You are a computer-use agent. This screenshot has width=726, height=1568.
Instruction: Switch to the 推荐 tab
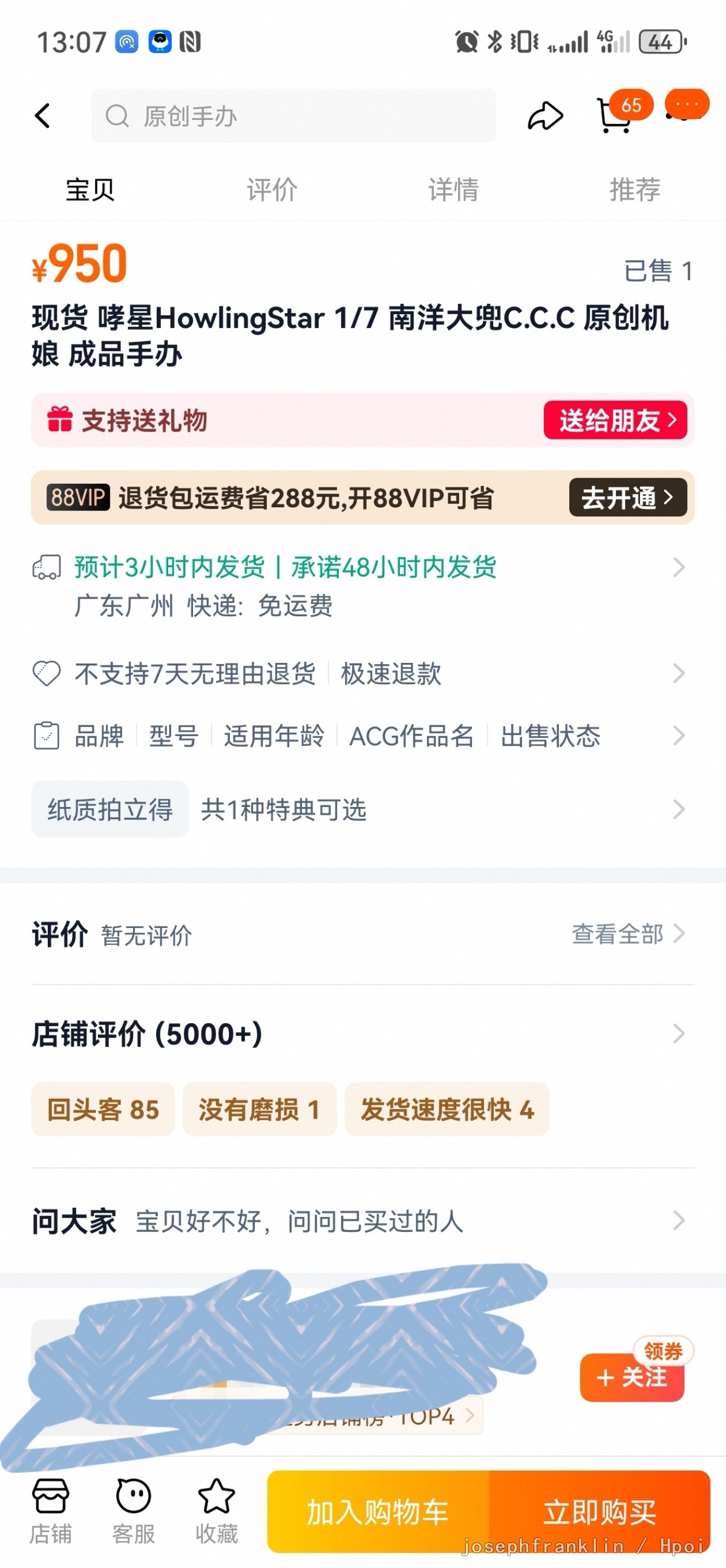coord(635,189)
